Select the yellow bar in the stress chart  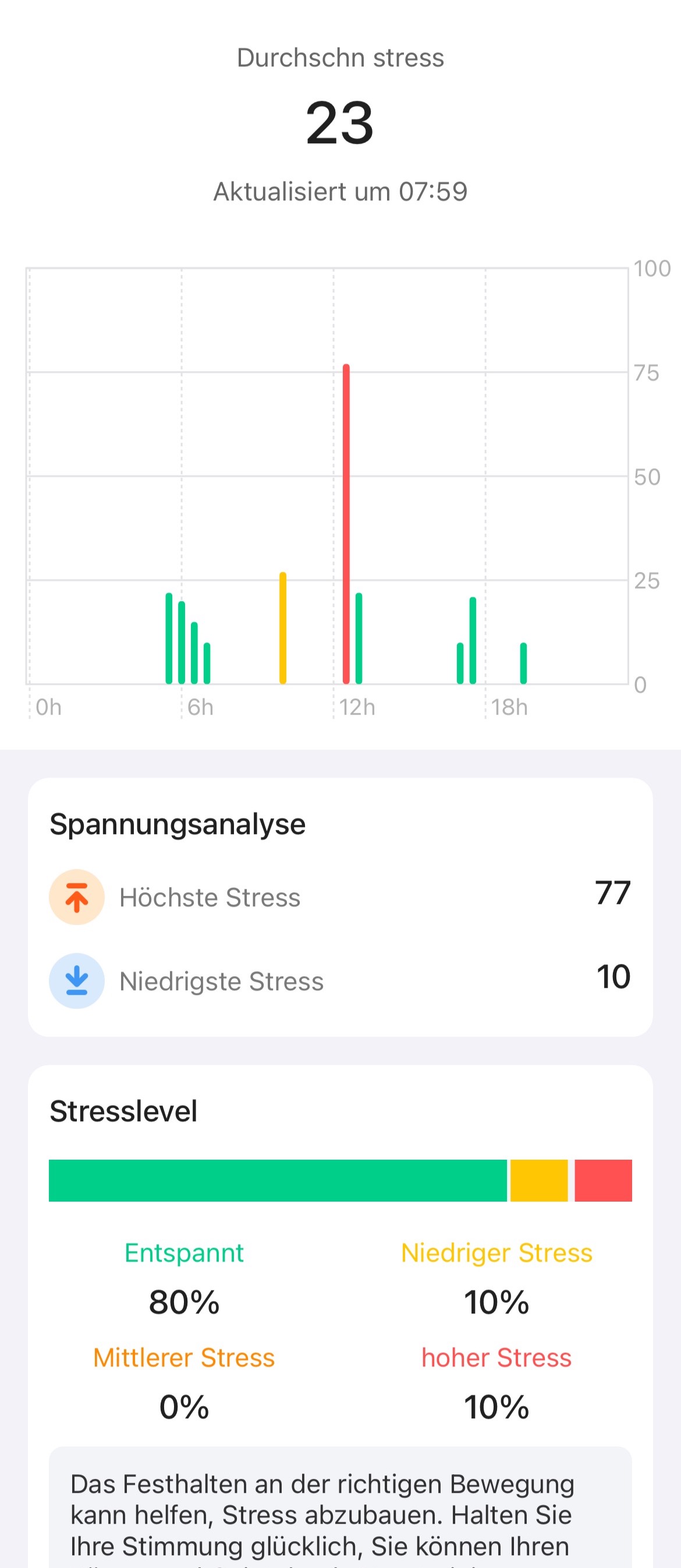[283, 627]
